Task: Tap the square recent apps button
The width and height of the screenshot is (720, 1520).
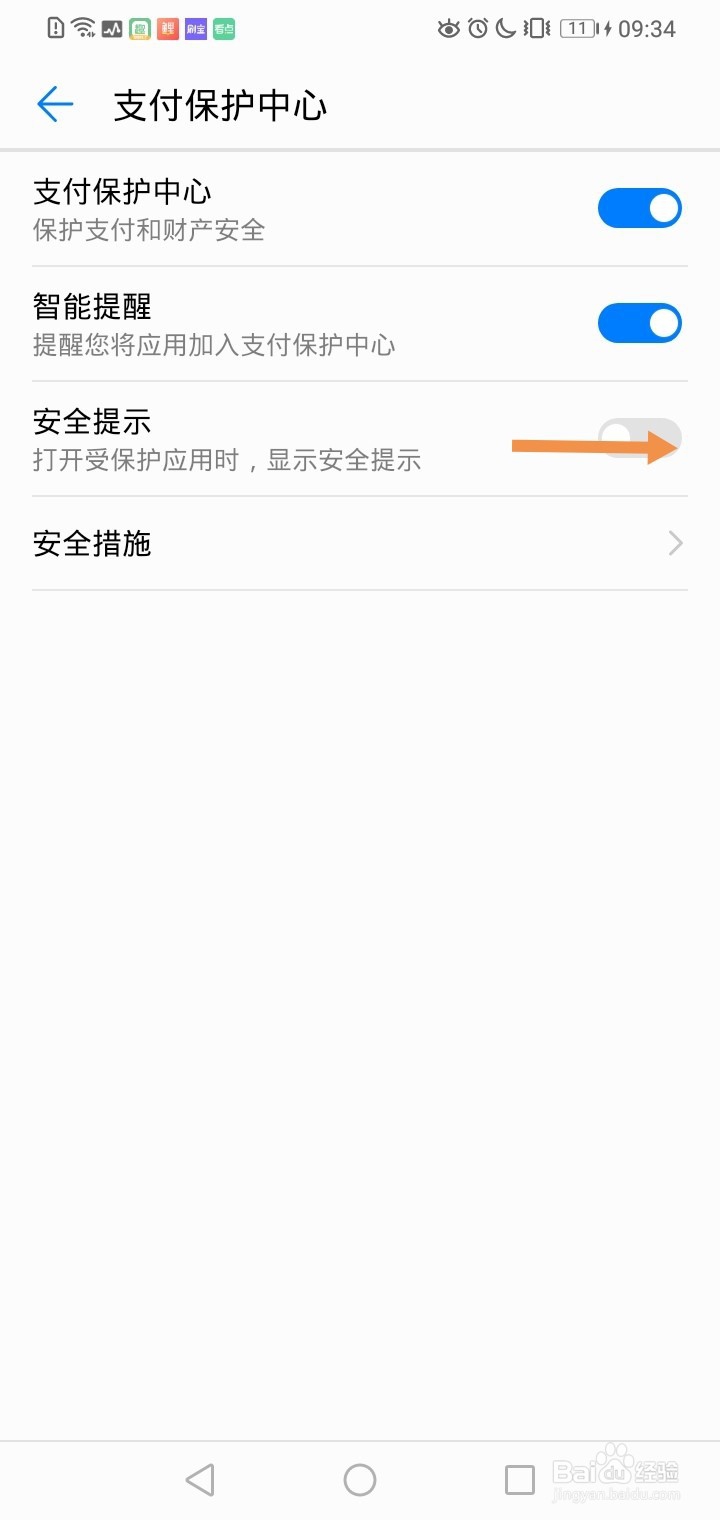Action: pyautogui.click(x=518, y=1479)
